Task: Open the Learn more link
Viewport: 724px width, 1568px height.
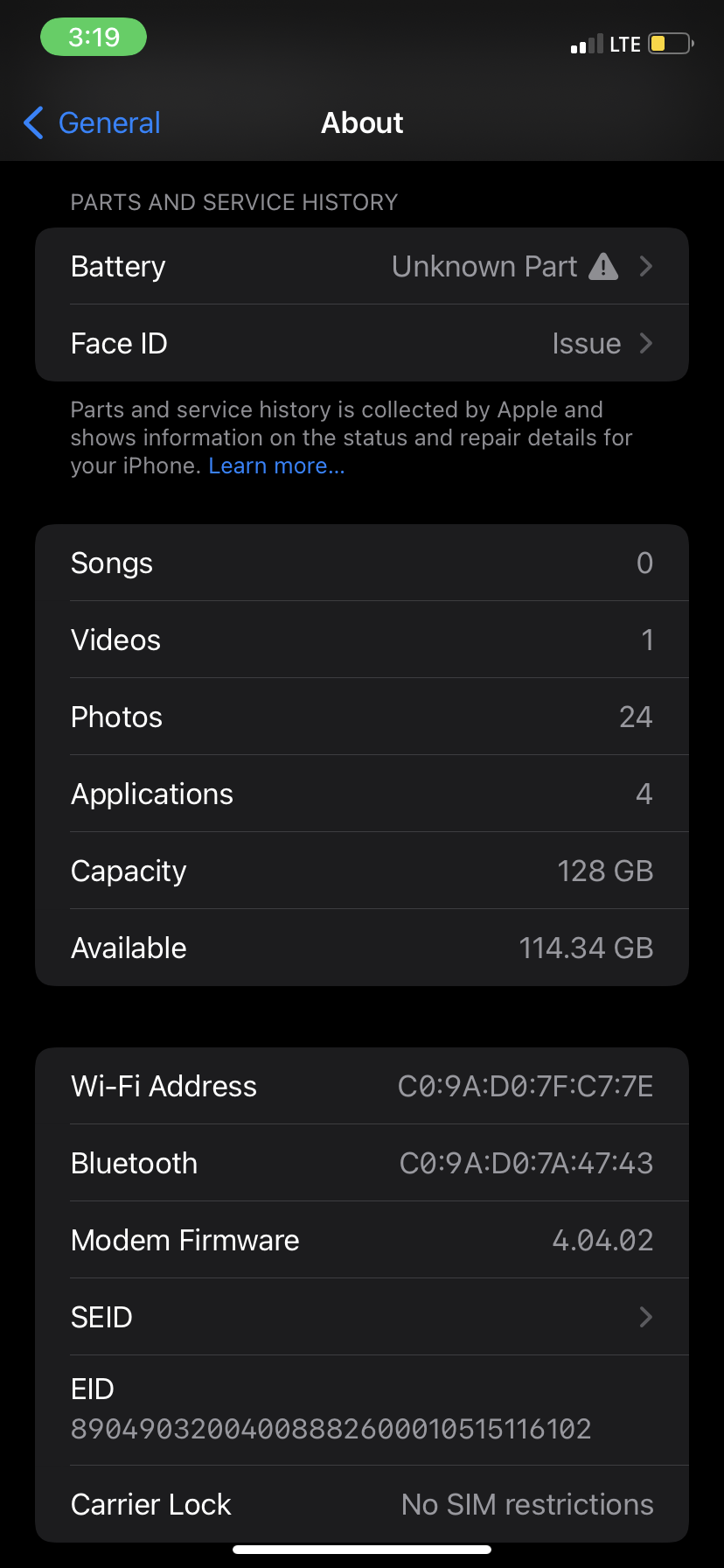Action: pos(275,465)
